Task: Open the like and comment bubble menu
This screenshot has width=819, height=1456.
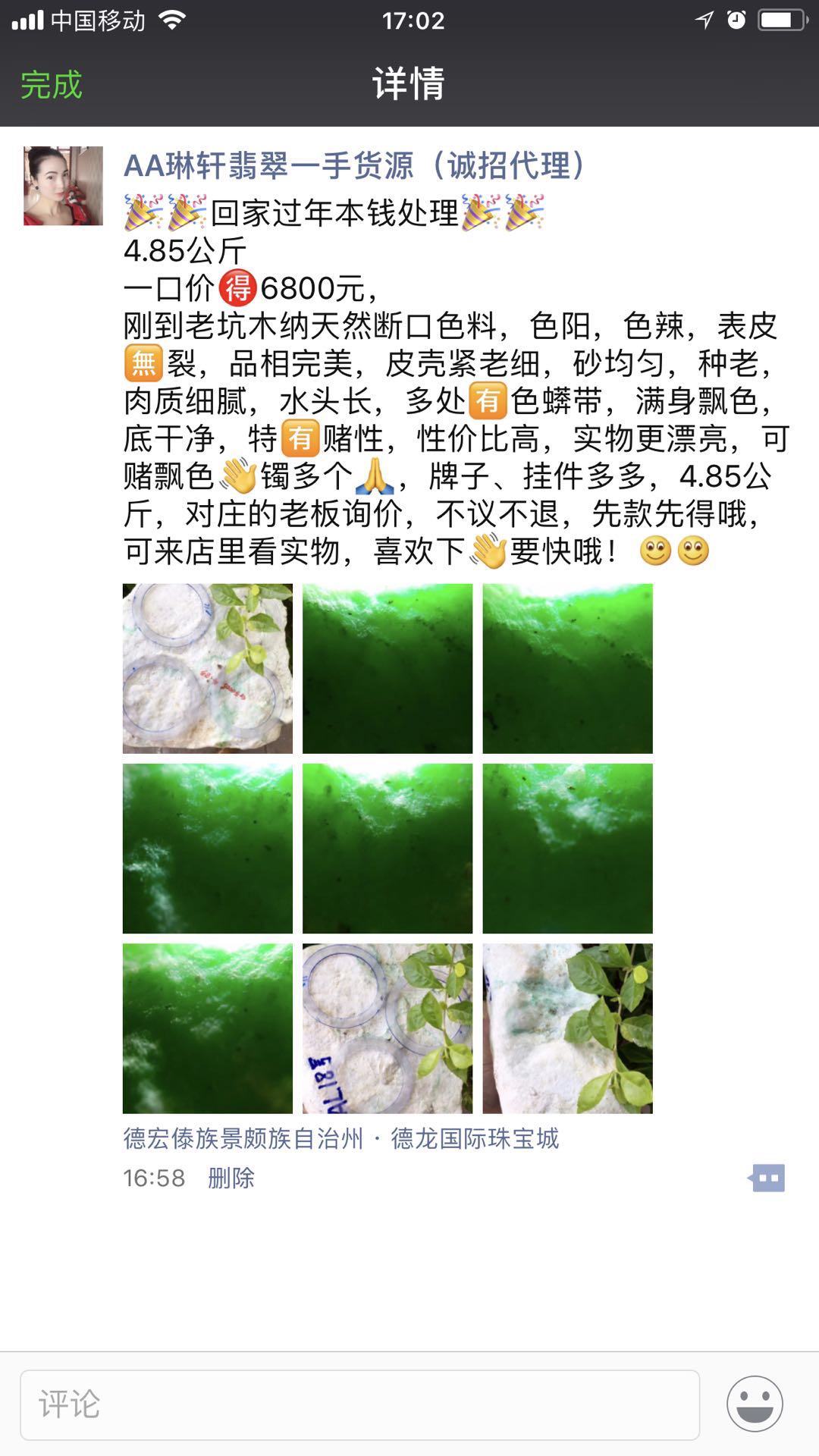Action: pyautogui.click(x=767, y=1178)
